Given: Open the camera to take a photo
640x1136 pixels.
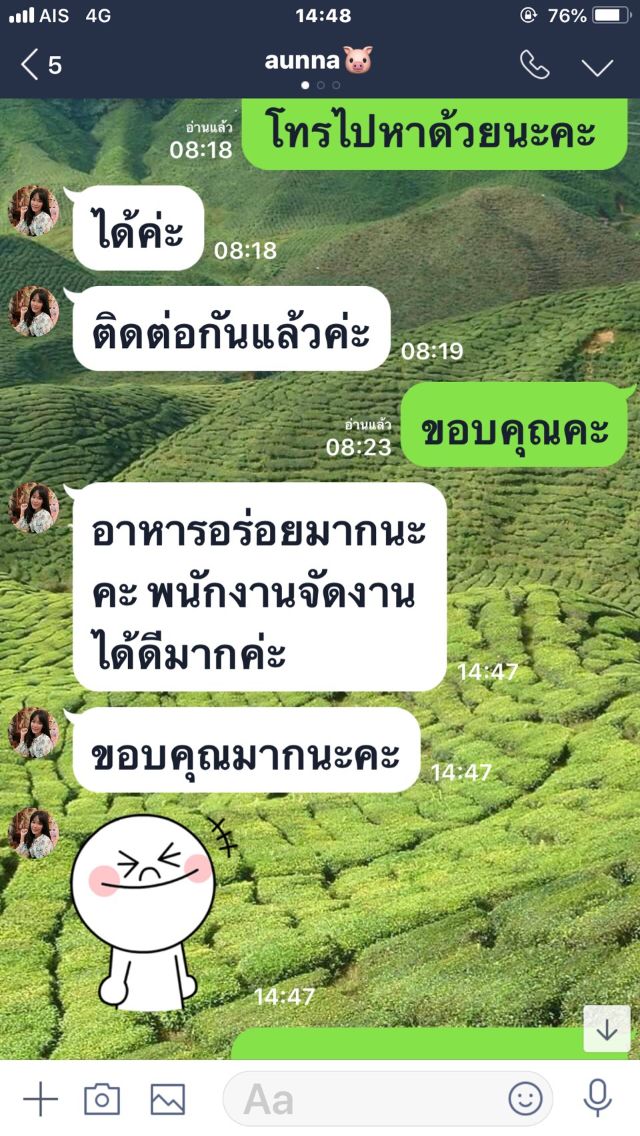Looking at the screenshot, I should [102, 1099].
